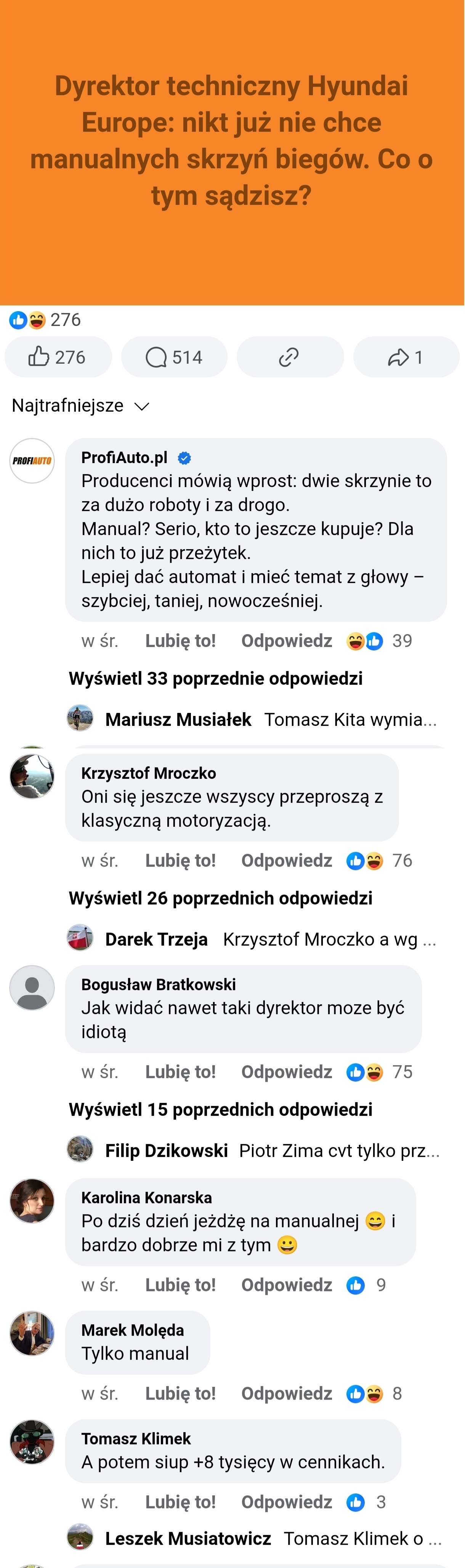Open the post's 514 comments
This screenshot has width=465, height=1568.
[174, 357]
